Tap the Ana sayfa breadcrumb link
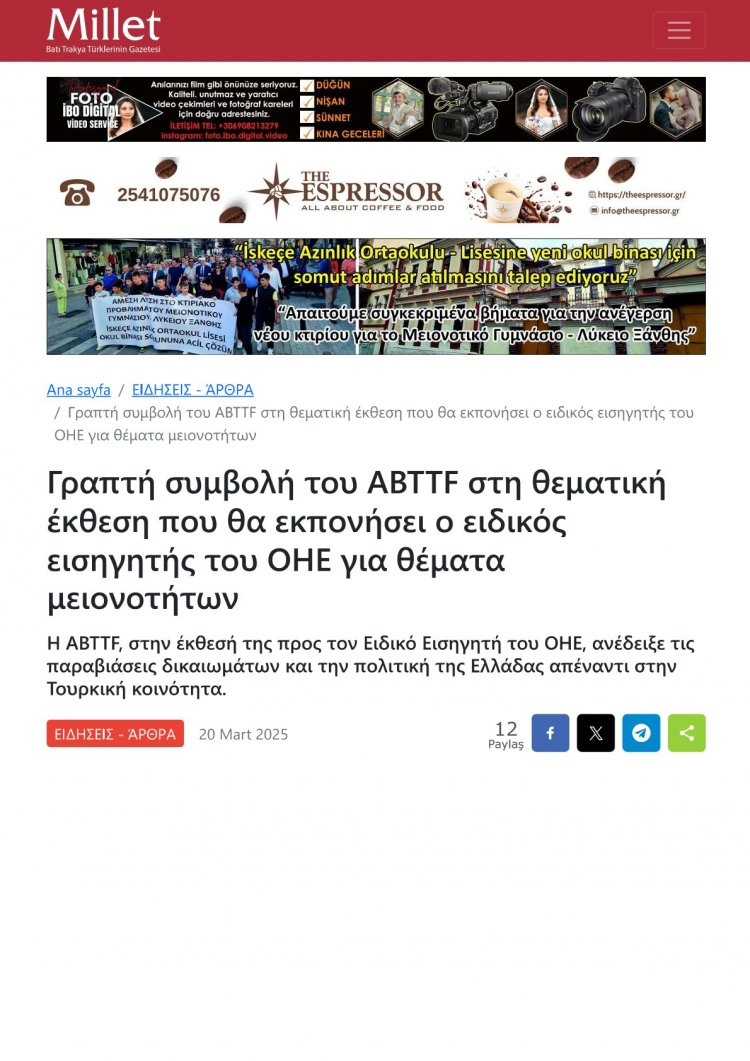 point(78,389)
